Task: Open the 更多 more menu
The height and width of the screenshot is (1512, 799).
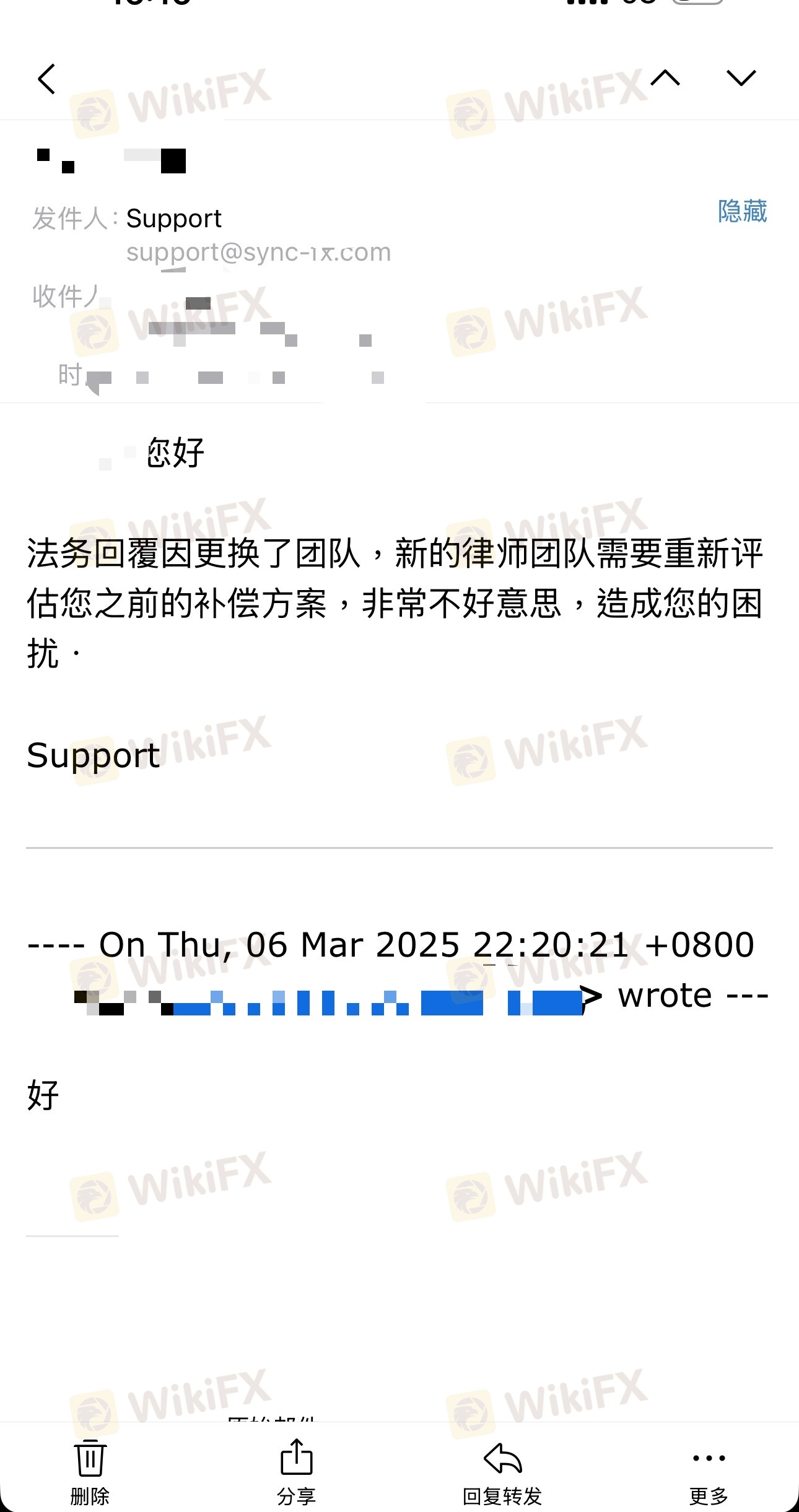Action: pyautogui.click(x=709, y=1471)
